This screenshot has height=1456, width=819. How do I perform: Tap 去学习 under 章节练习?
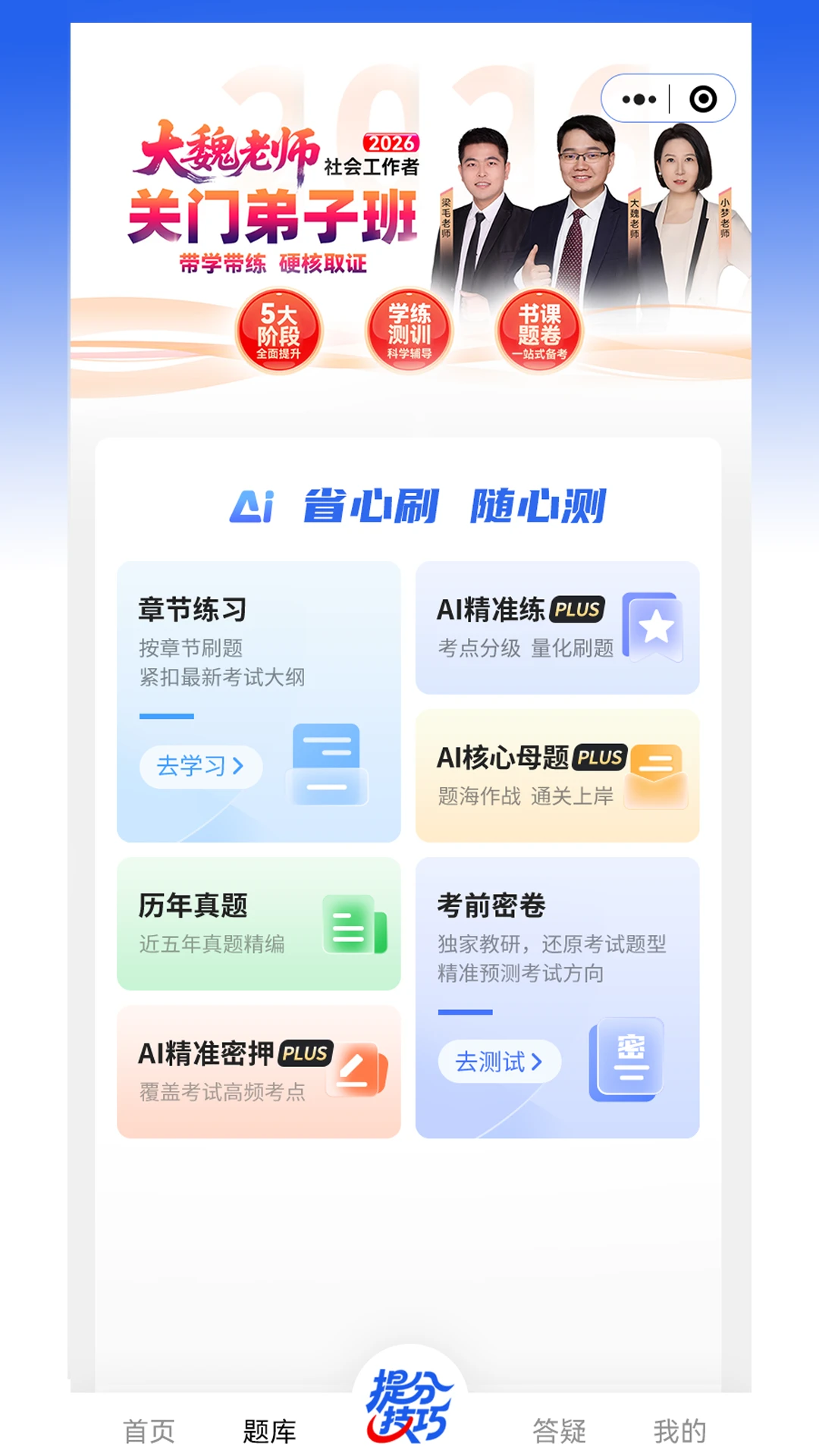[x=201, y=767]
